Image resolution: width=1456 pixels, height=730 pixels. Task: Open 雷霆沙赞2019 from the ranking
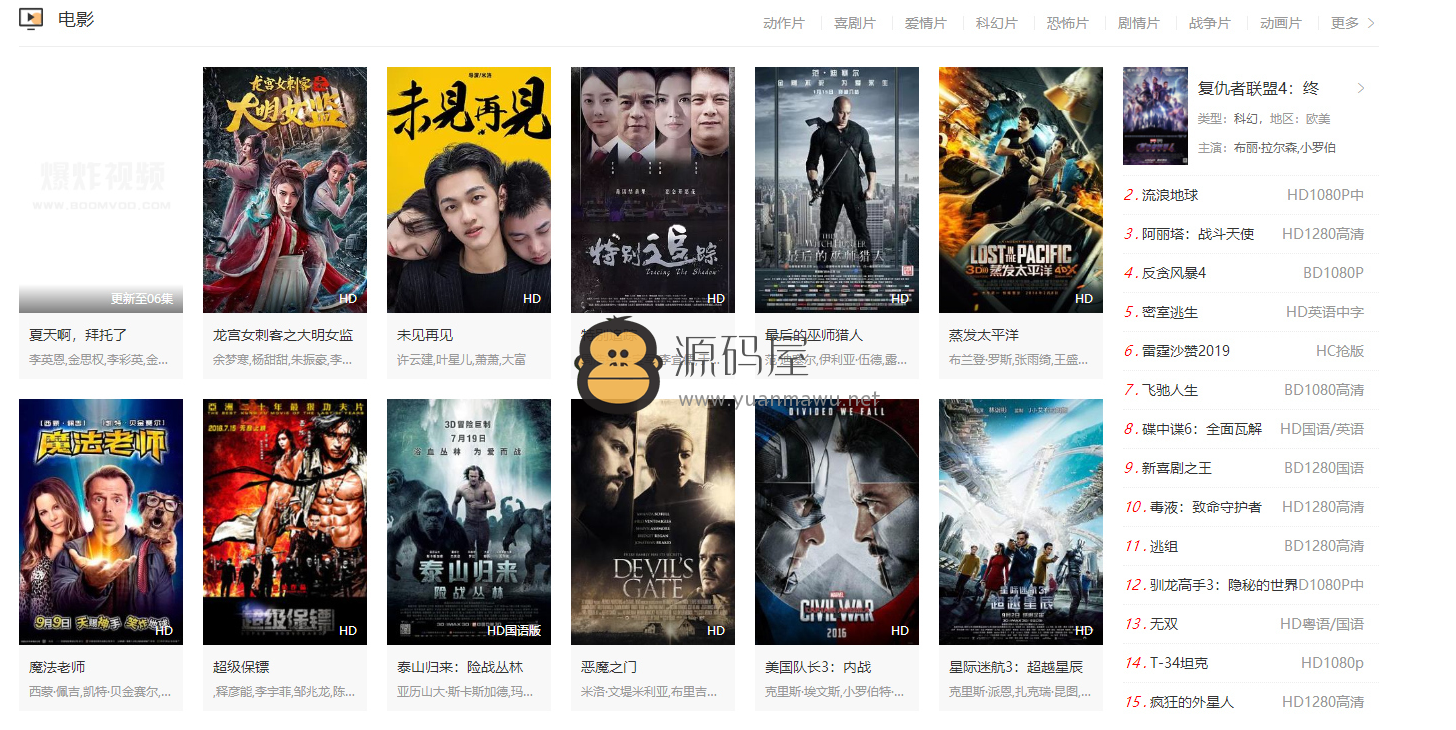pos(1185,351)
